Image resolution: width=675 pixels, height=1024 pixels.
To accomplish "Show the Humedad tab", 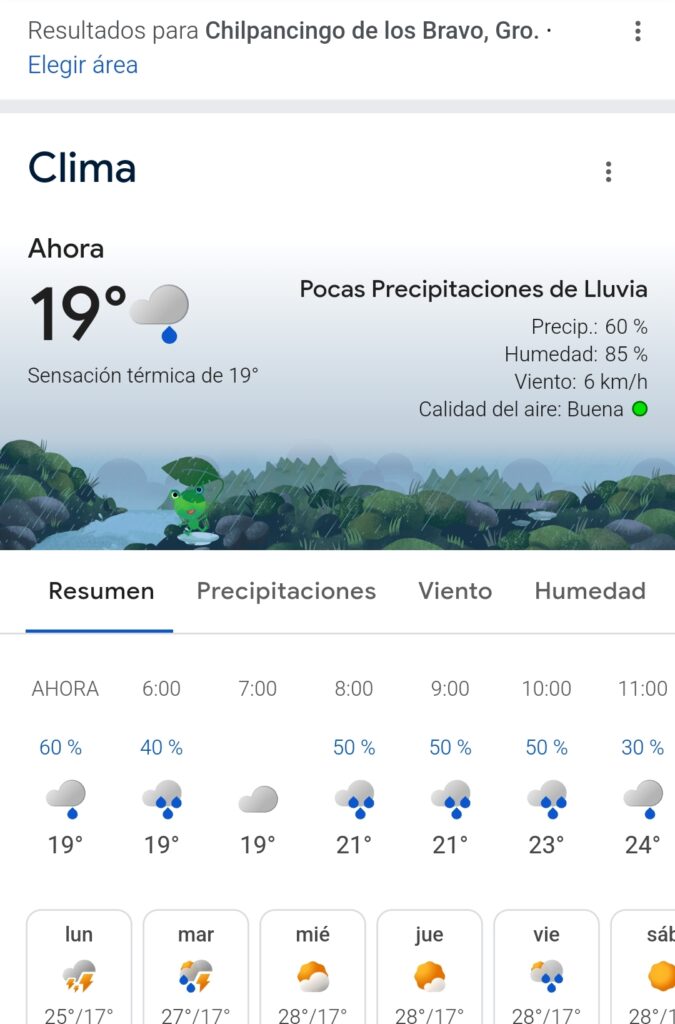I will click(590, 591).
